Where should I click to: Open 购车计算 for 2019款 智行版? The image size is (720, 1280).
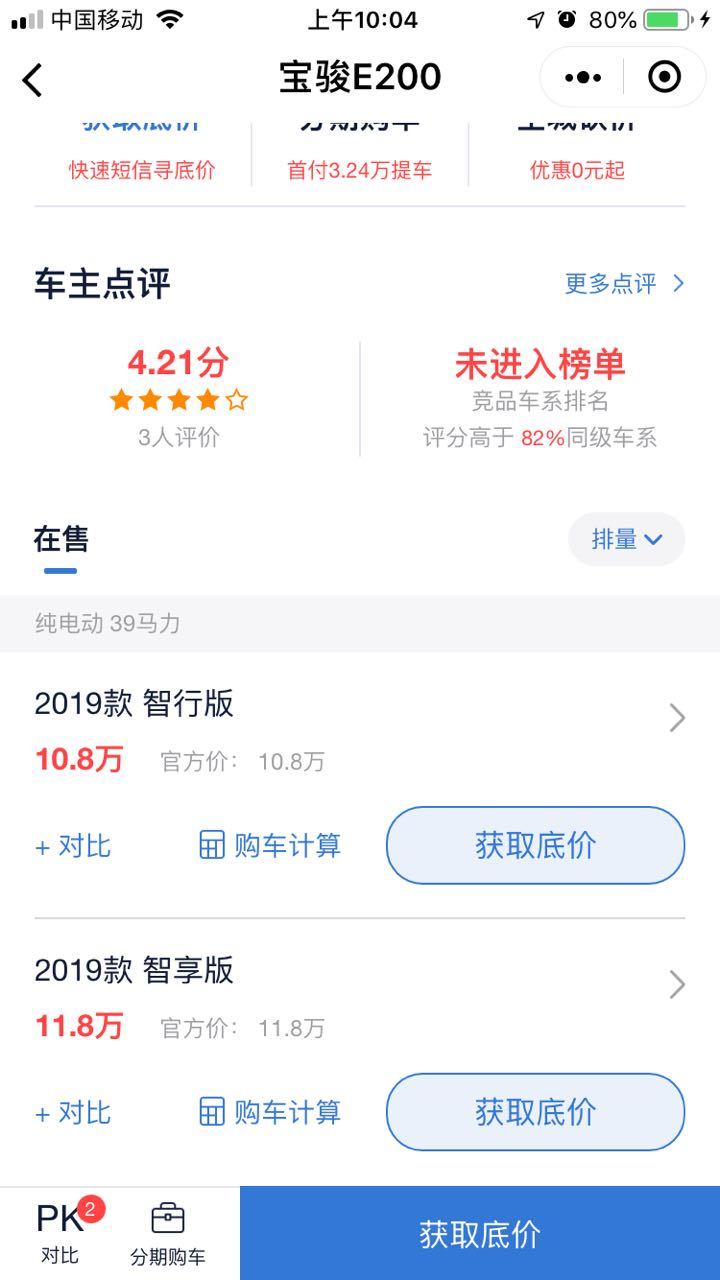point(270,846)
